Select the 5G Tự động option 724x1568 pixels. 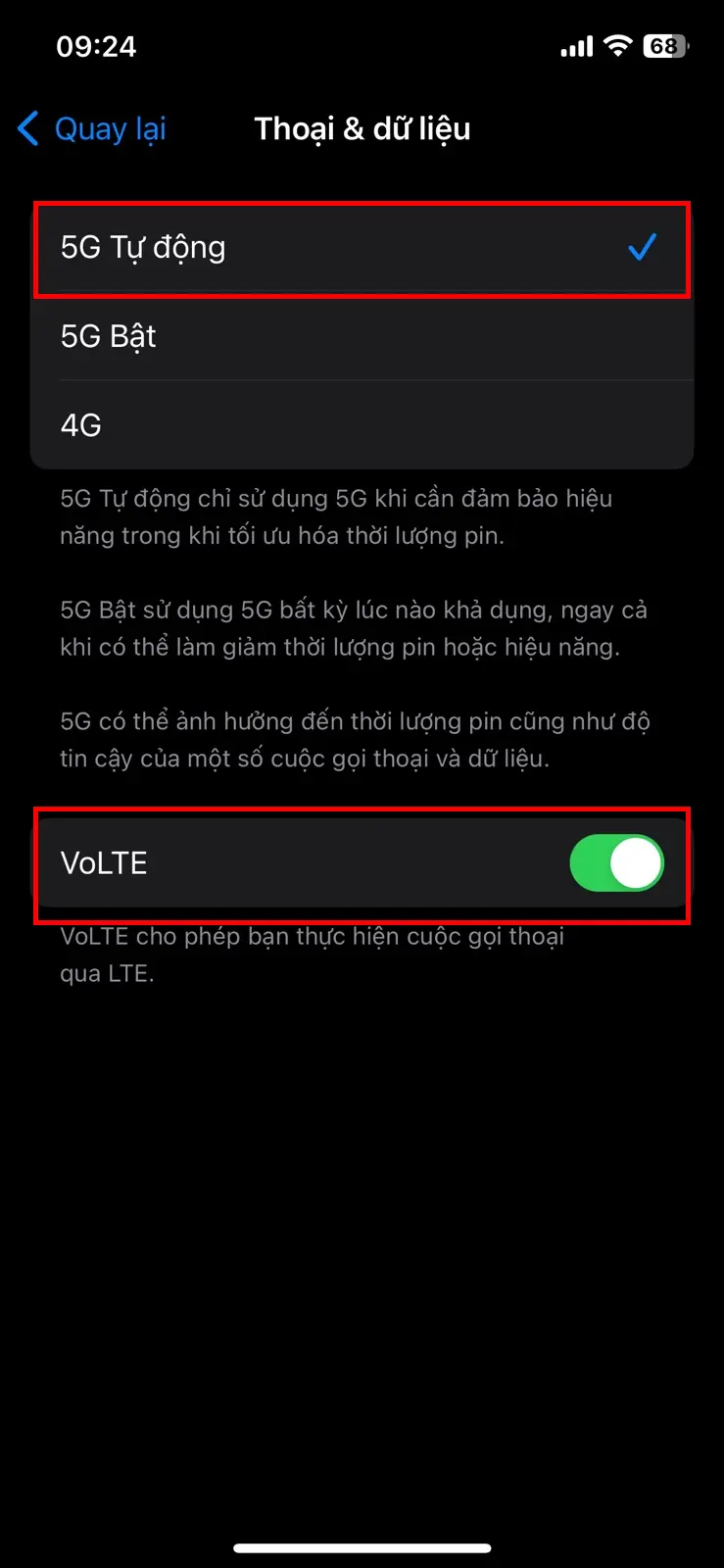(362, 248)
